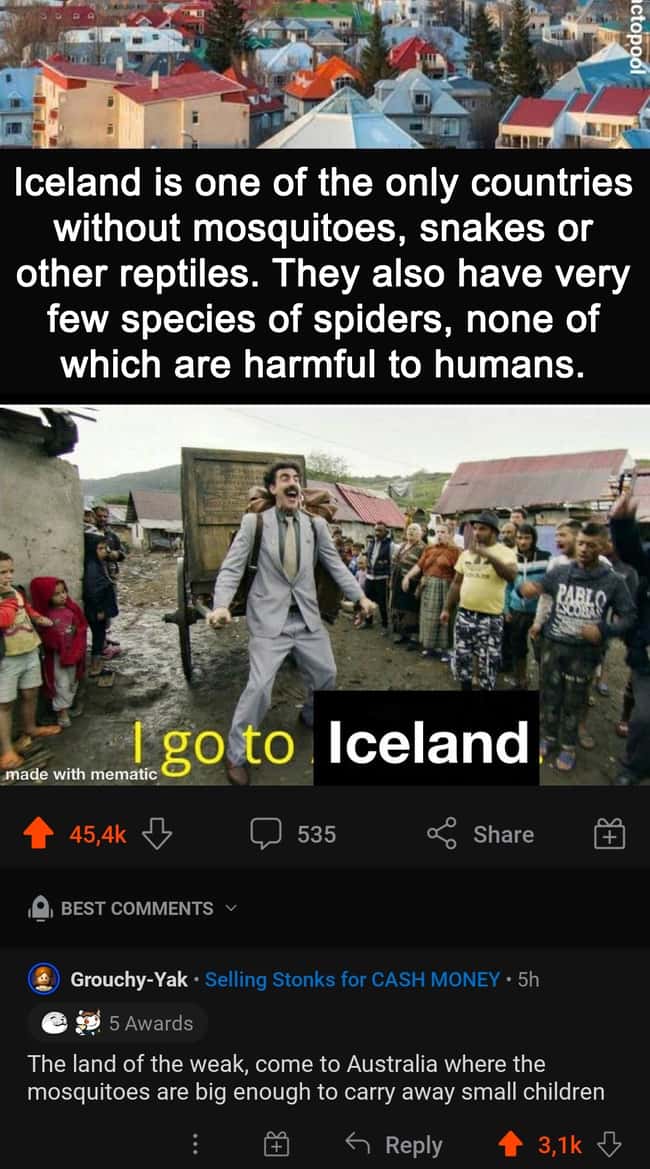Share this post
This screenshot has height=1169, width=650.
(x=481, y=834)
